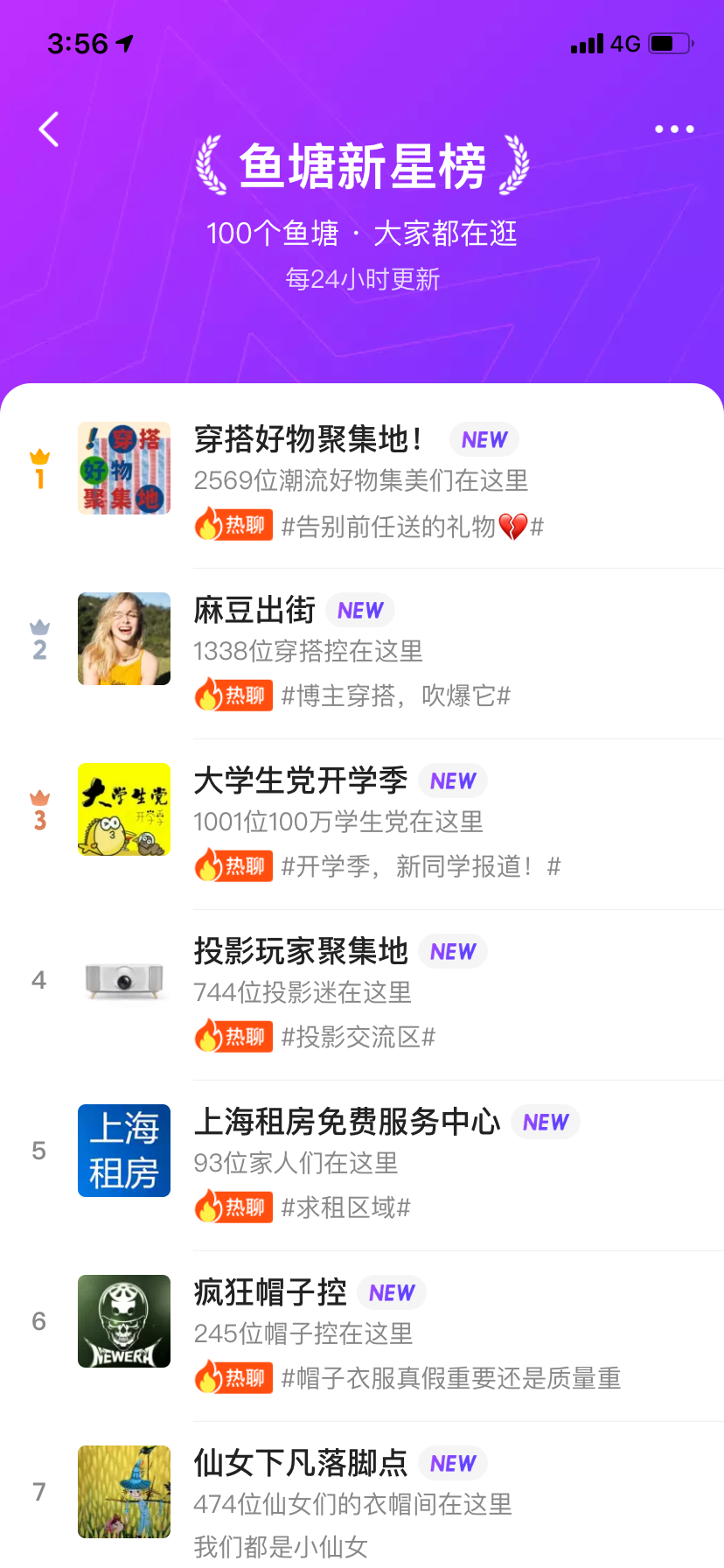Open the three-dot overflow menu
724x1568 pixels.
[674, 129]
